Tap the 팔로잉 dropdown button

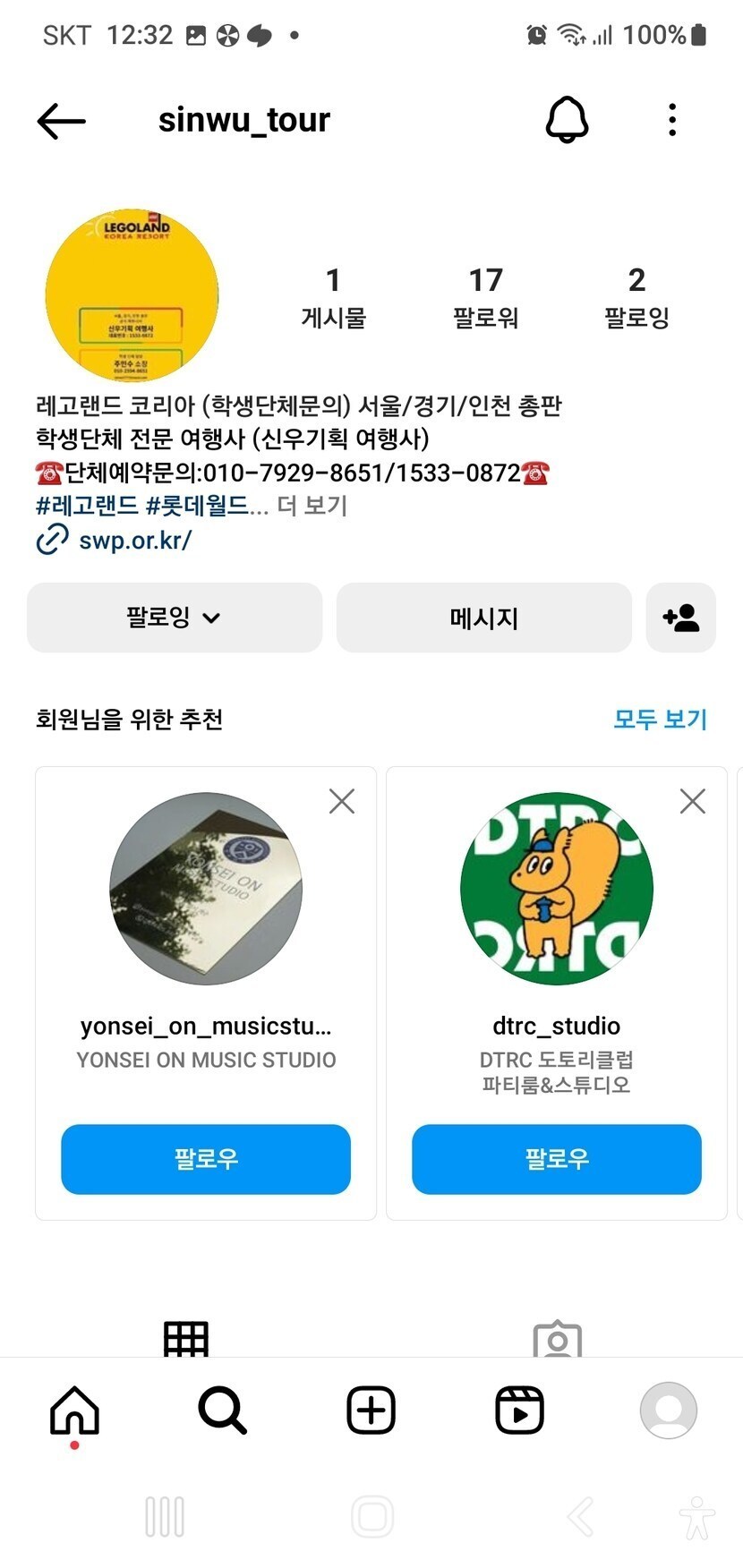(175, 618)
